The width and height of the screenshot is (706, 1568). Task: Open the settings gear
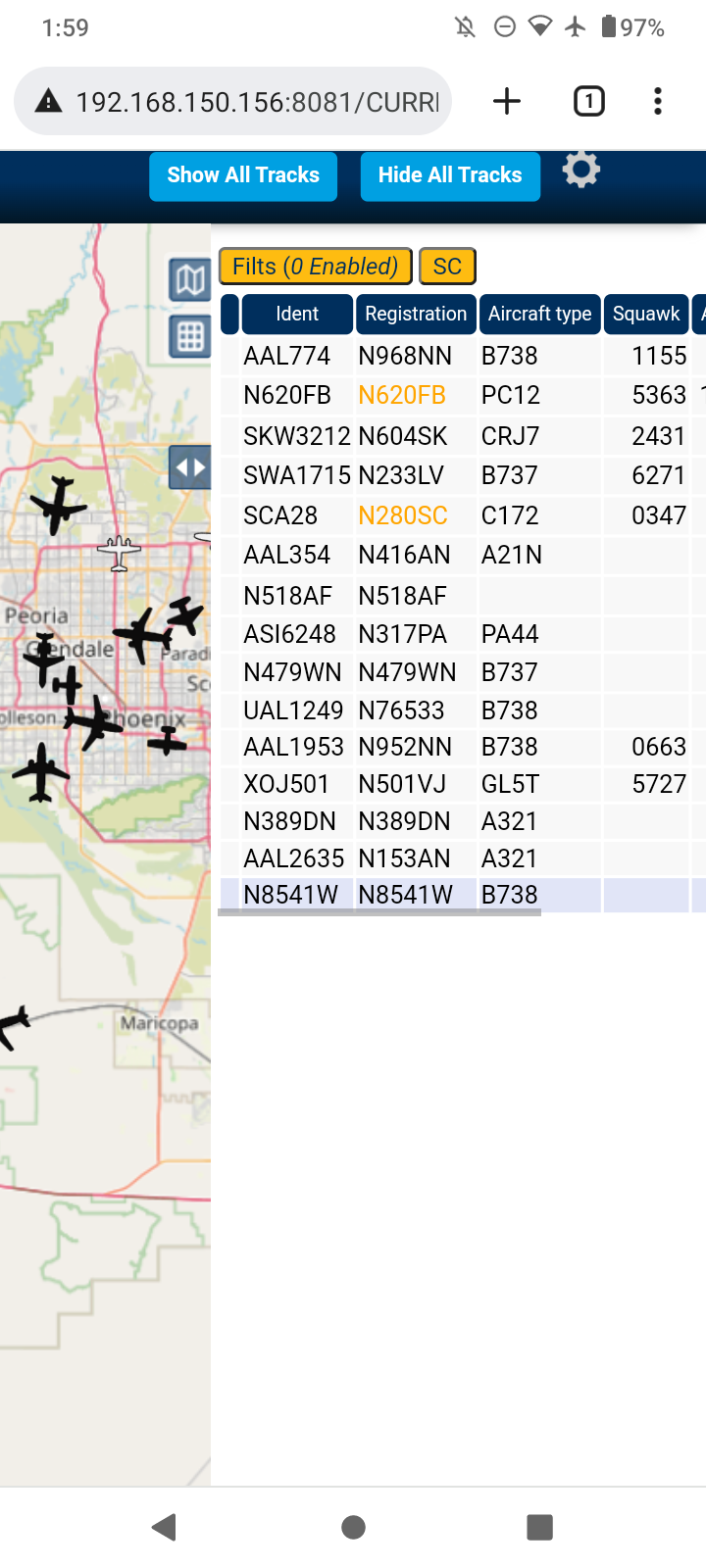coord(580,171)
